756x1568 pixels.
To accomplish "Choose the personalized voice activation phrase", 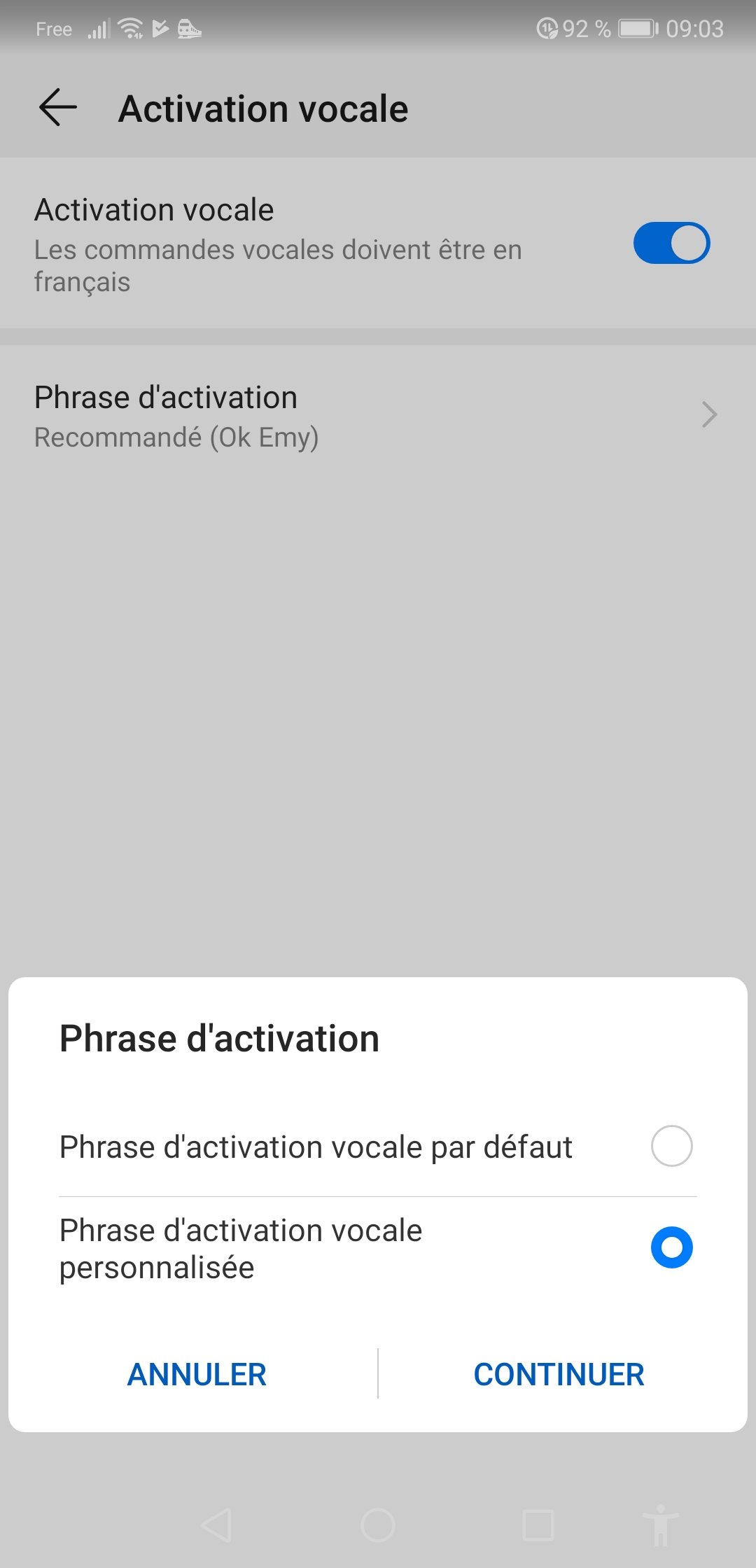I will [x=378, y=1248].
